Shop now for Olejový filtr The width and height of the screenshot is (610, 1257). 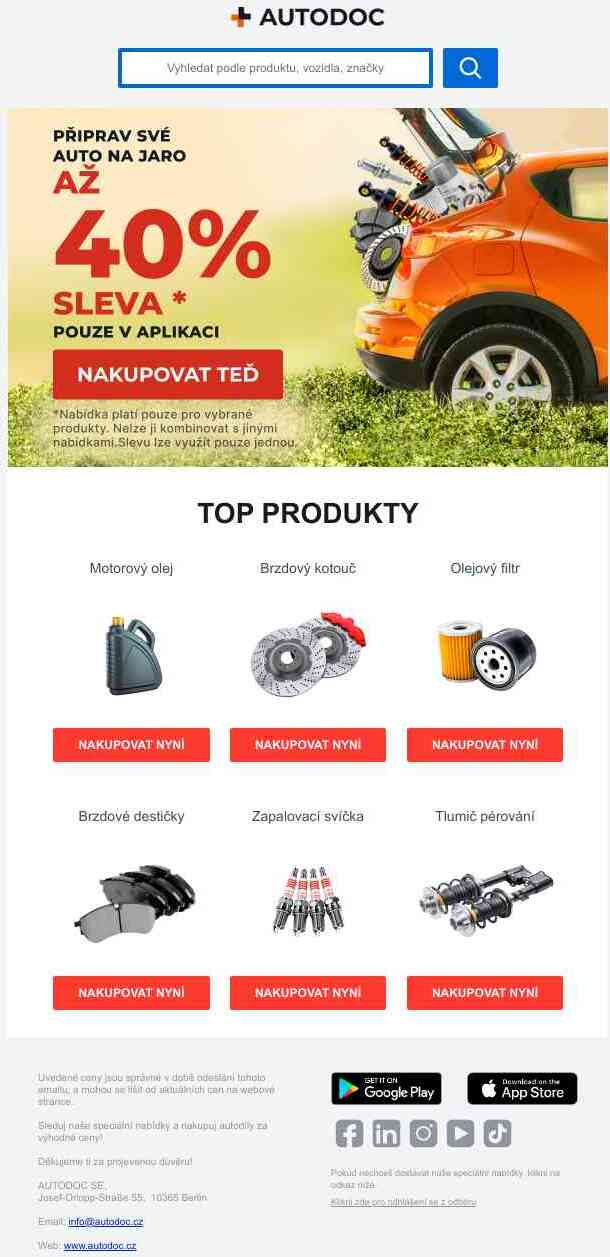click(x=485, y=745)
